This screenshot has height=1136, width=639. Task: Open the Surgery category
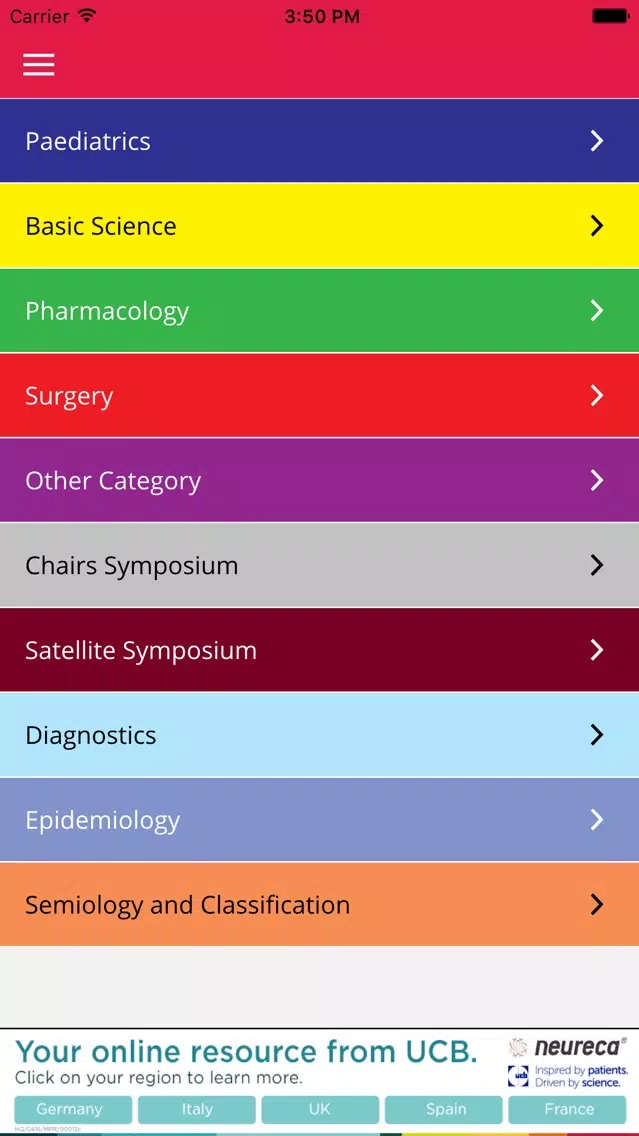click(320, 396)
